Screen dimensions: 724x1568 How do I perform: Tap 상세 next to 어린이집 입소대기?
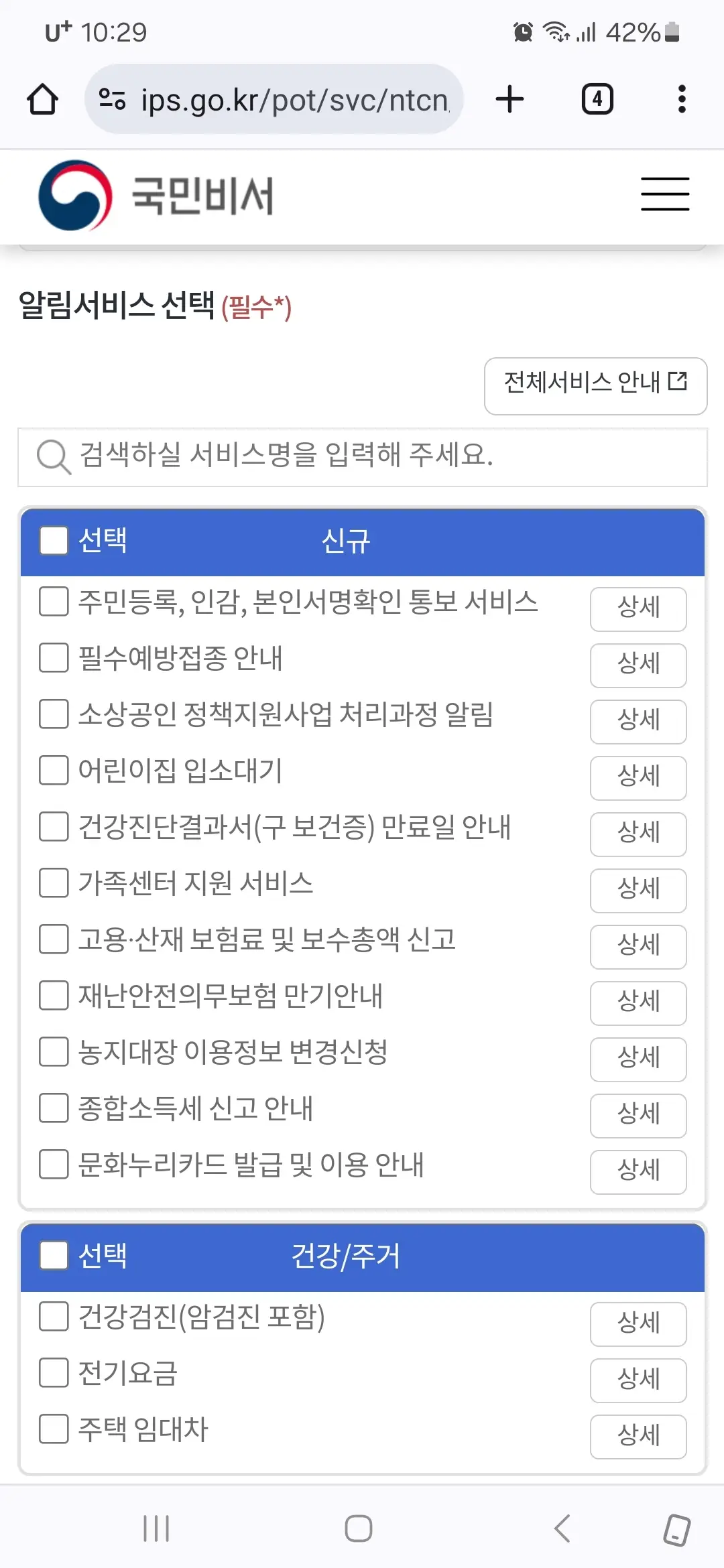(x=637, y=778)
